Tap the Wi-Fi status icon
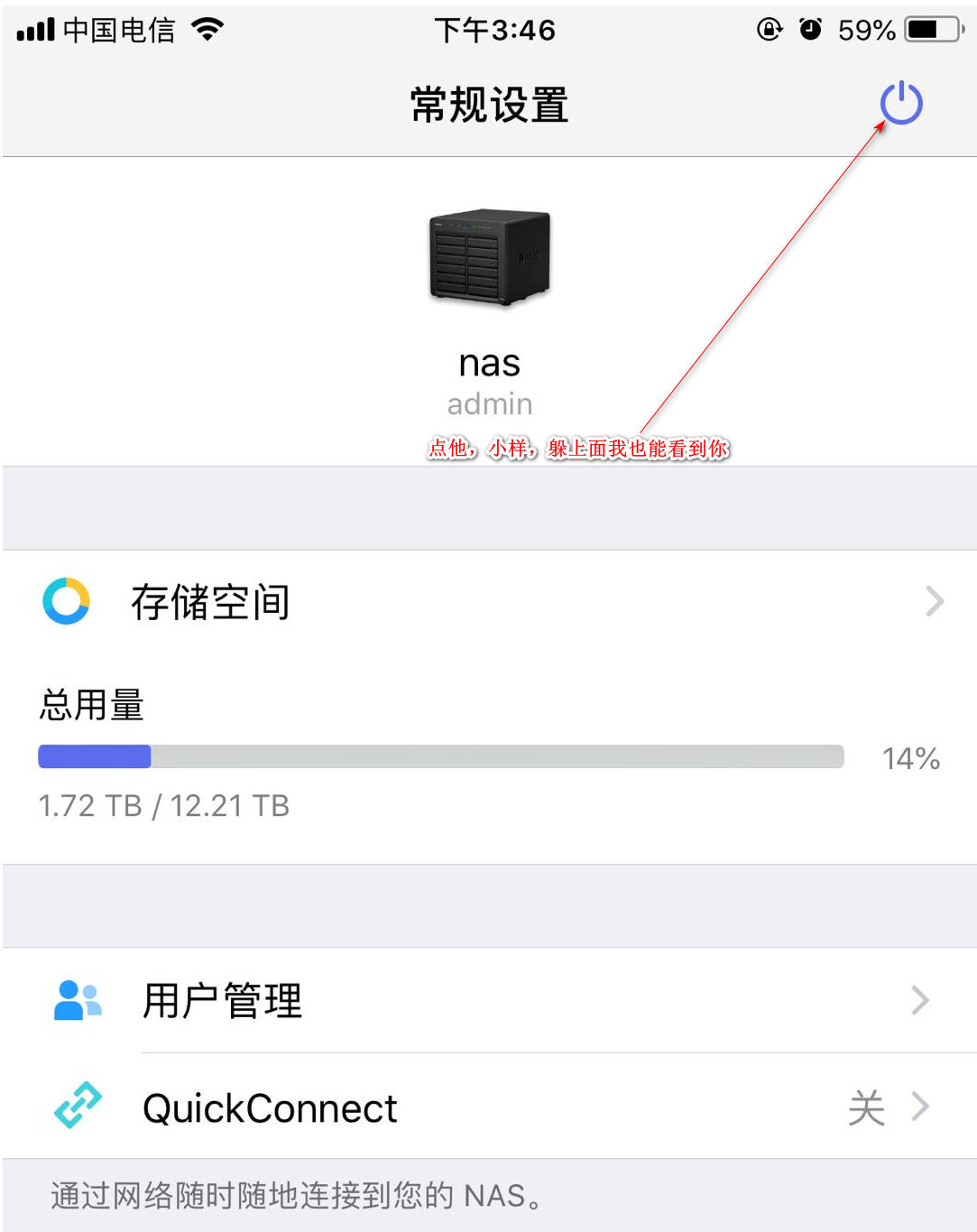This screenshot has height=1232, width=977. pos(207,27)
